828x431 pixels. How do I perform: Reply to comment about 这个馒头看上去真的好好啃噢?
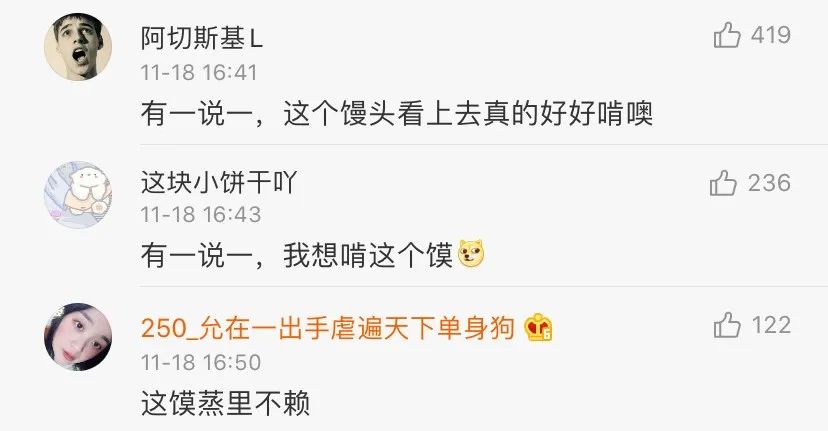[x=396, y=114]
